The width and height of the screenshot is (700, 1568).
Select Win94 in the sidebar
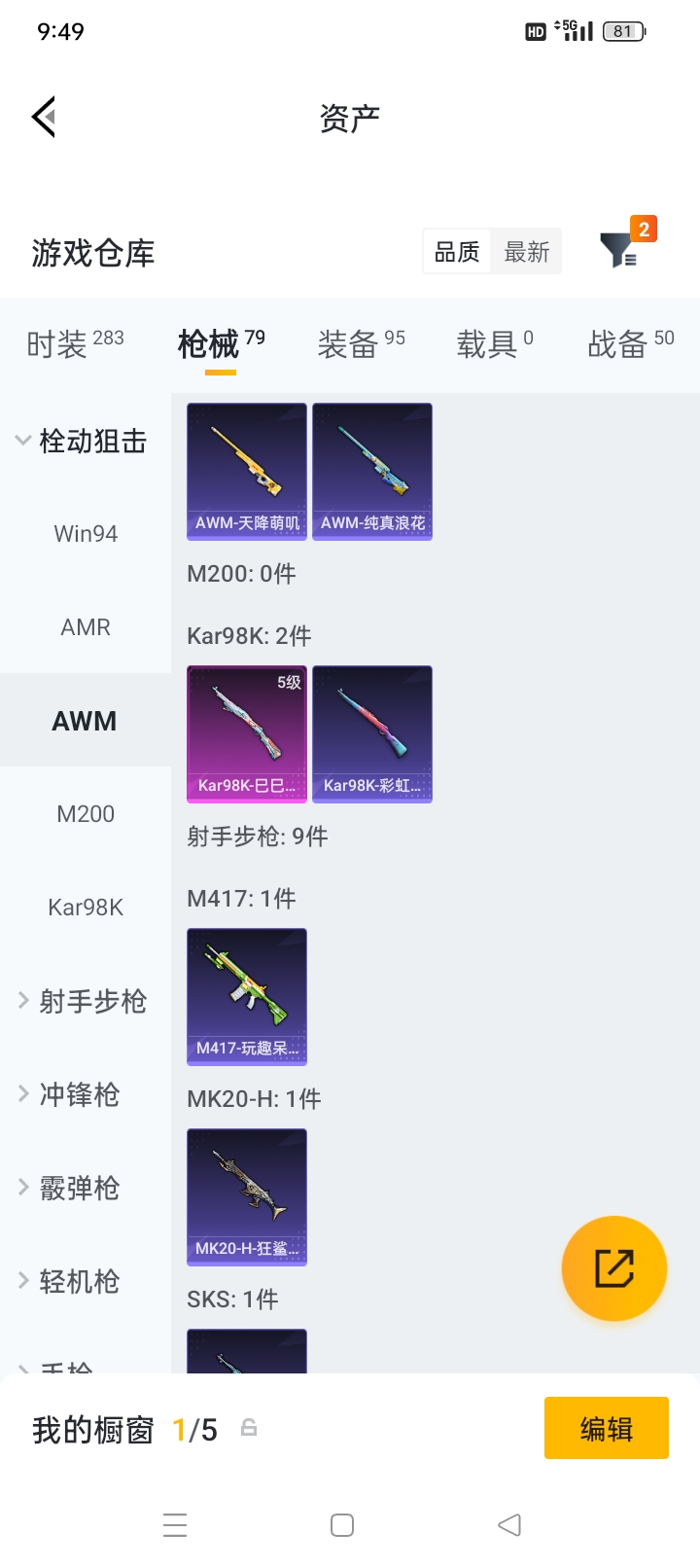pyautogui.click(x=86, y=533)
